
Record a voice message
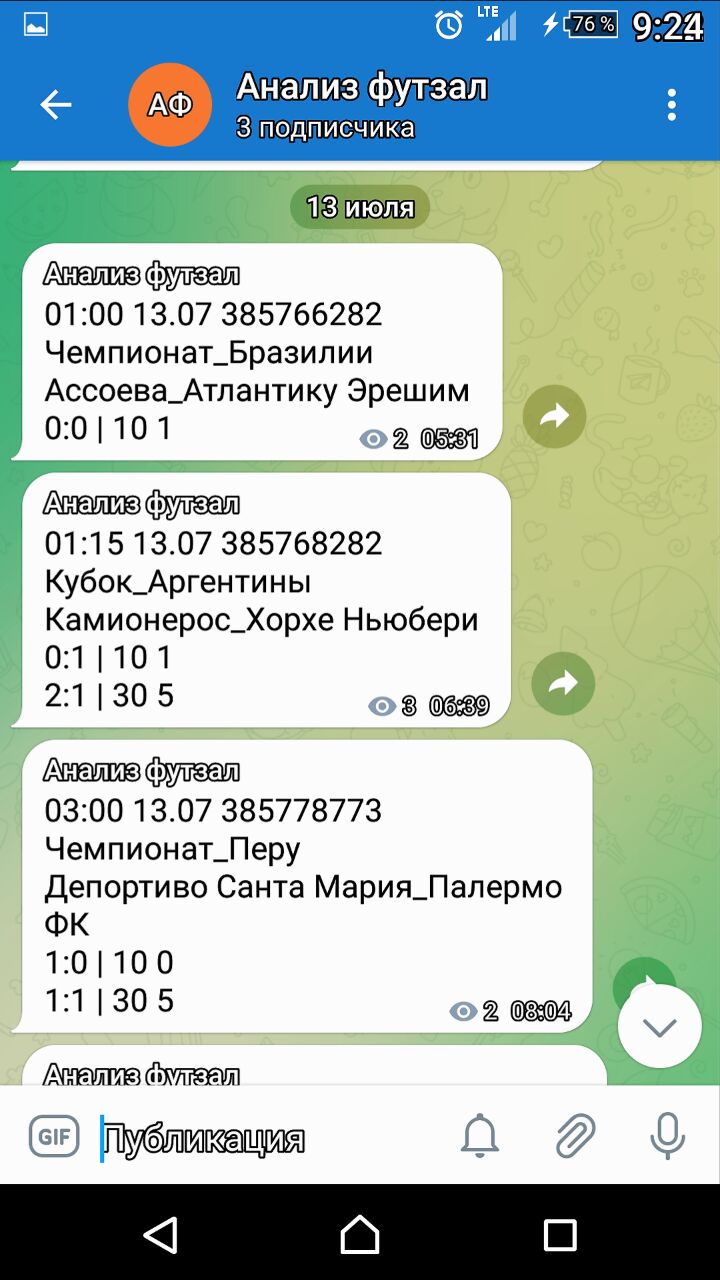point(667,1136)
